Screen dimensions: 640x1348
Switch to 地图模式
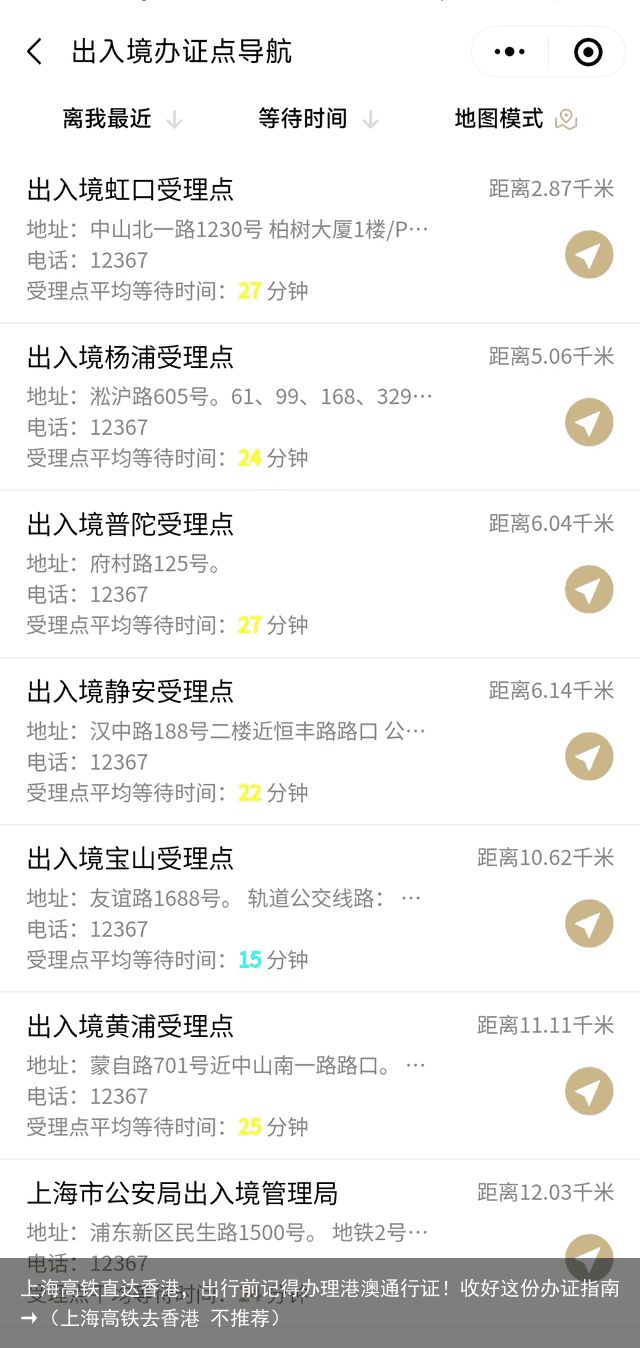point(516,119)
